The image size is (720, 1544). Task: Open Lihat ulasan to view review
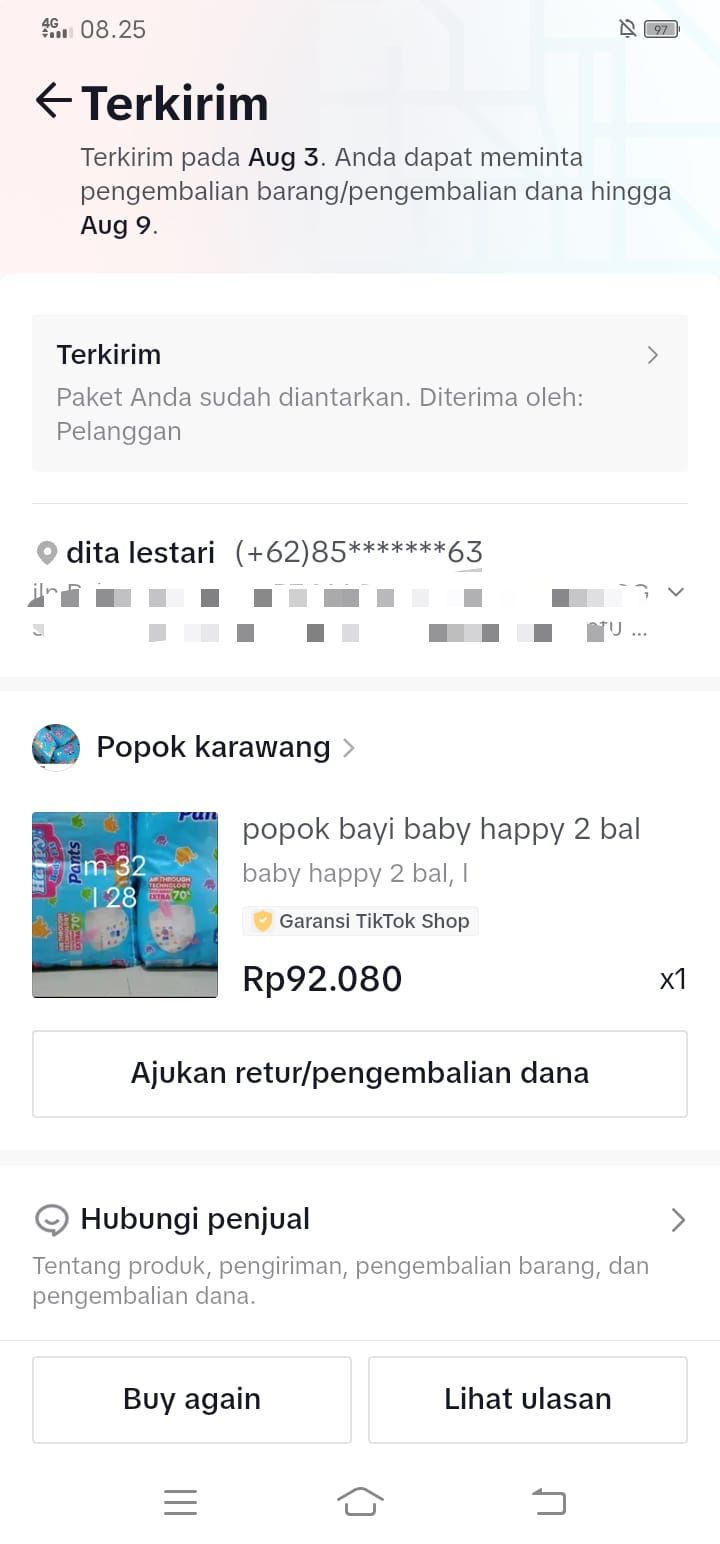point(527,1399)
